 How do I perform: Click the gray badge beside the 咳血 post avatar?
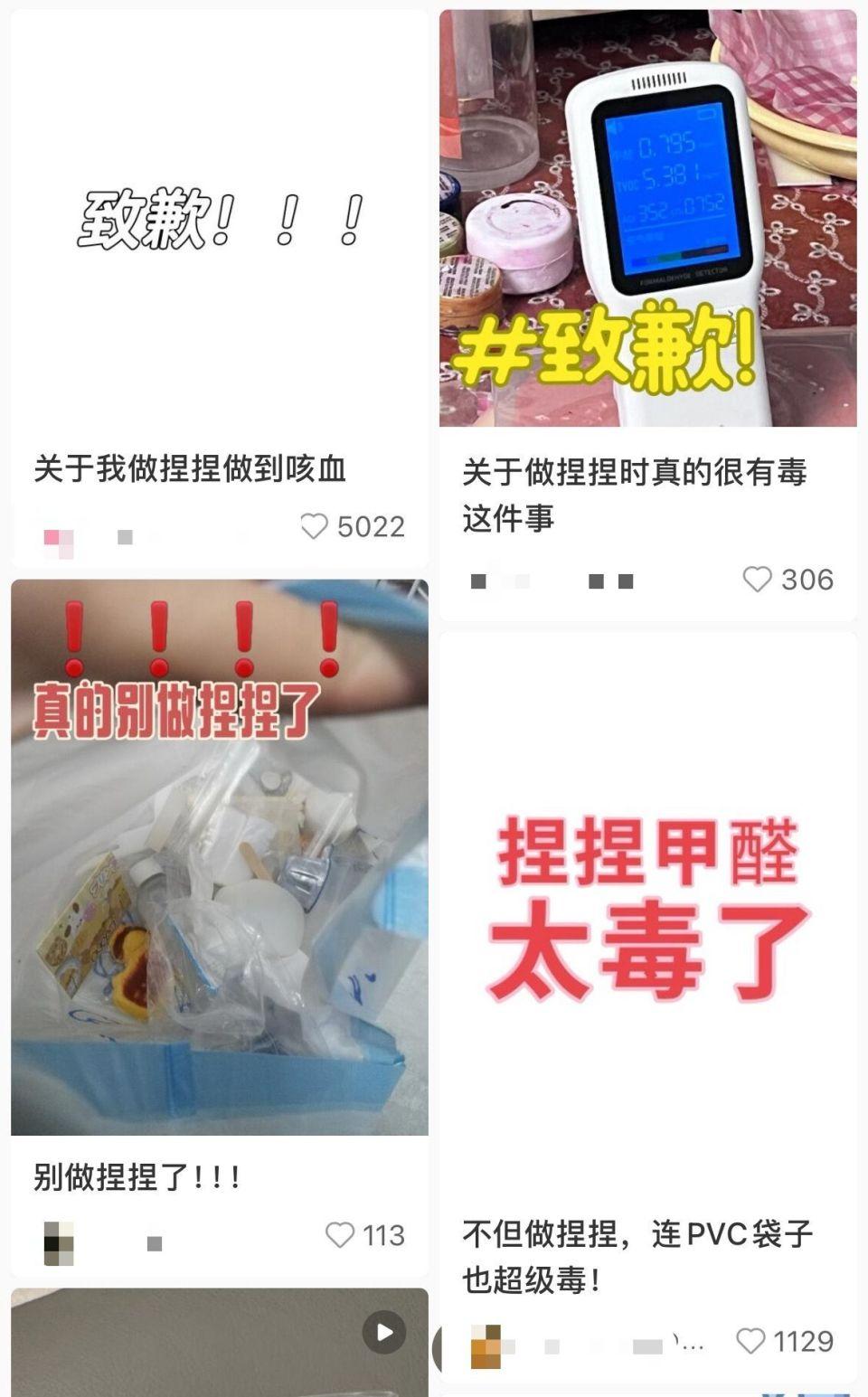click(124, 535)
